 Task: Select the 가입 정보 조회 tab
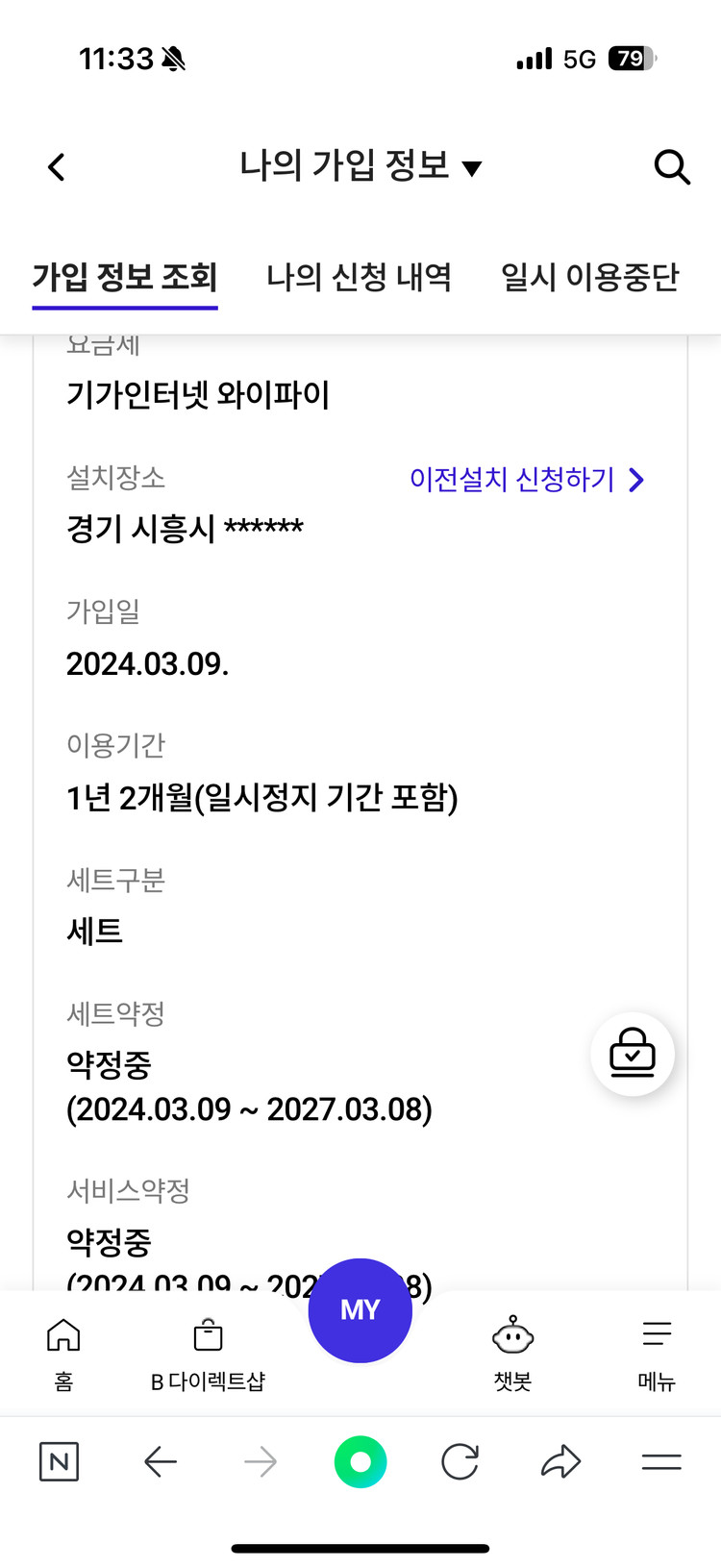click(x=125, y=278)
